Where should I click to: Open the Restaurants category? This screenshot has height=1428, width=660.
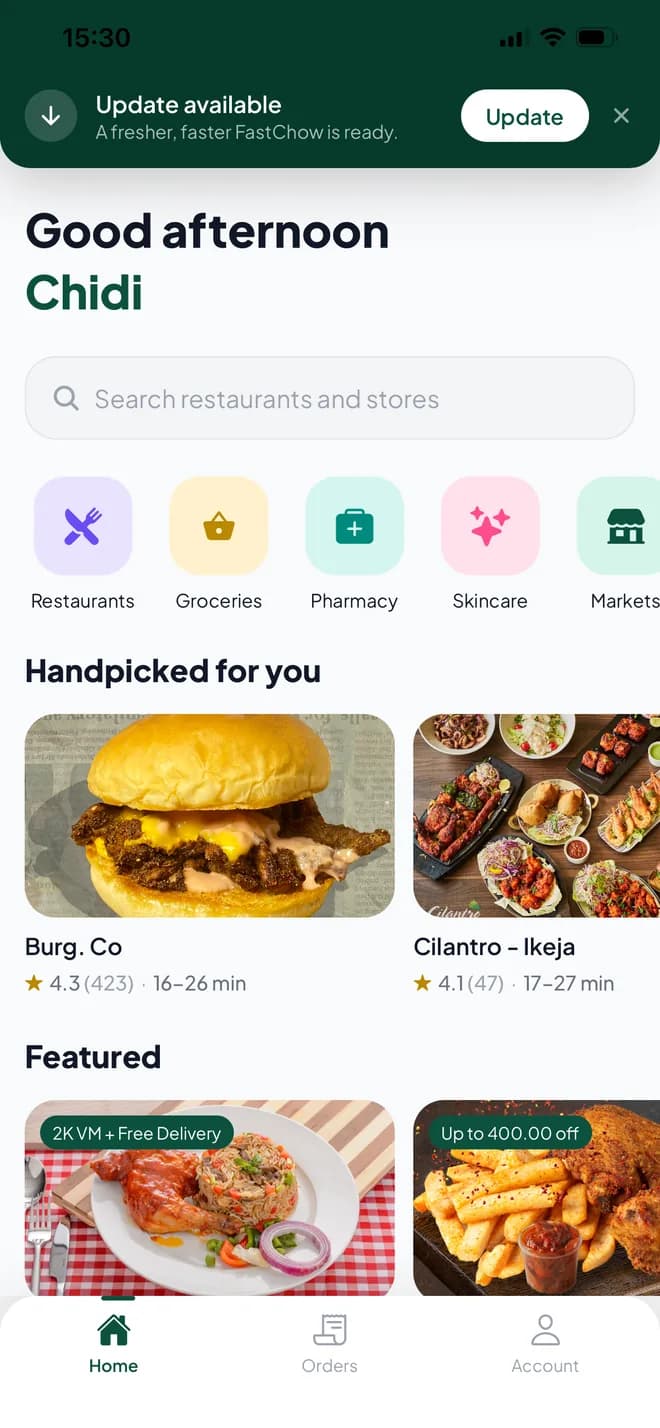point(83,544)
